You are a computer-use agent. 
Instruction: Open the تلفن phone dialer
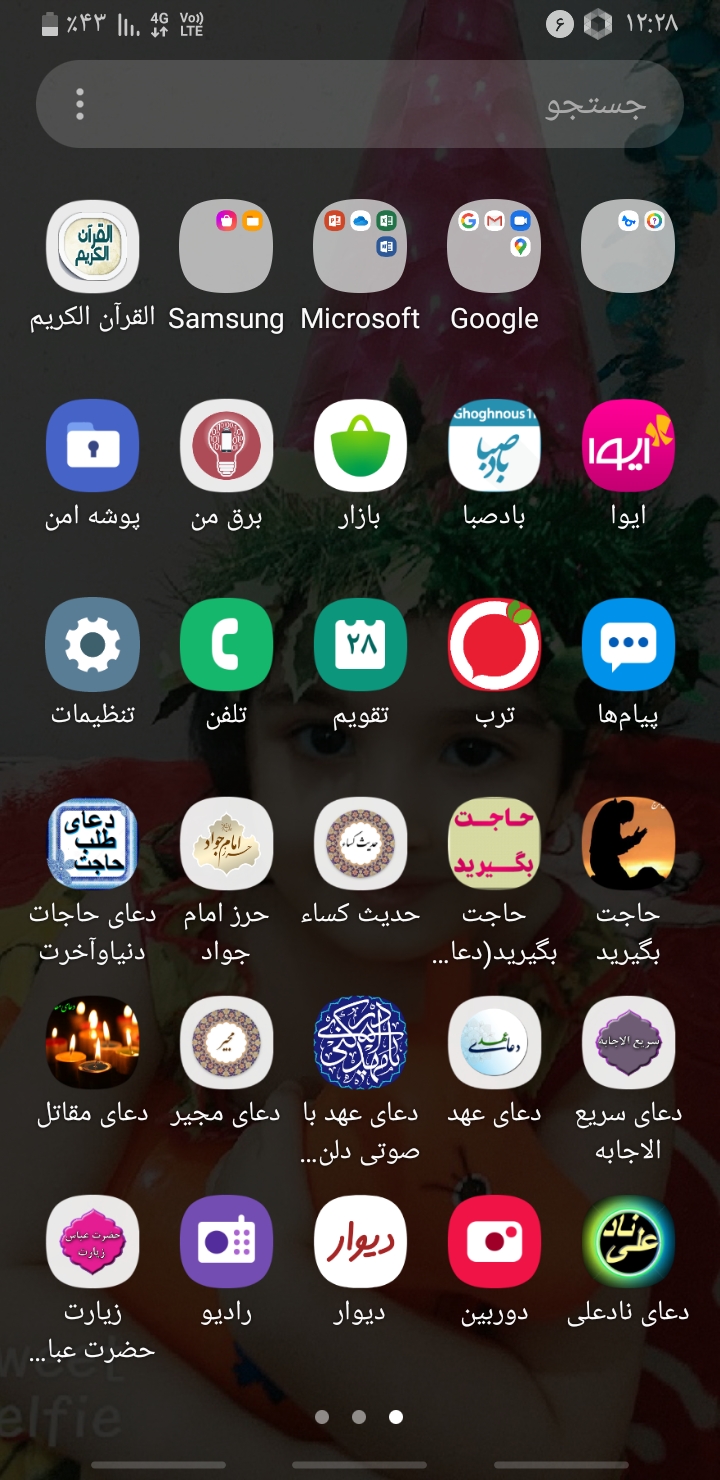point(226,645)
